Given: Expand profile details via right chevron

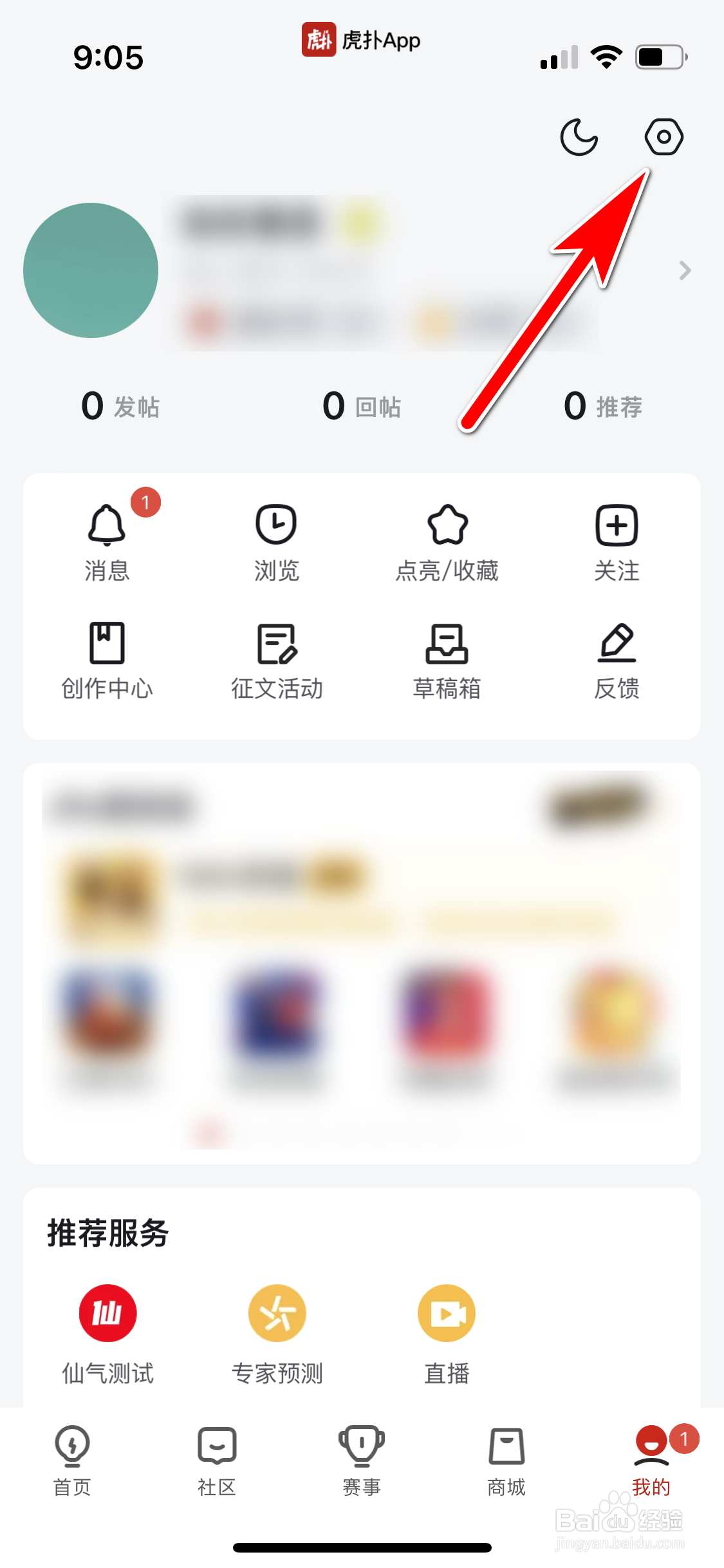Looking at the screenshot, I should pos(684,271).
